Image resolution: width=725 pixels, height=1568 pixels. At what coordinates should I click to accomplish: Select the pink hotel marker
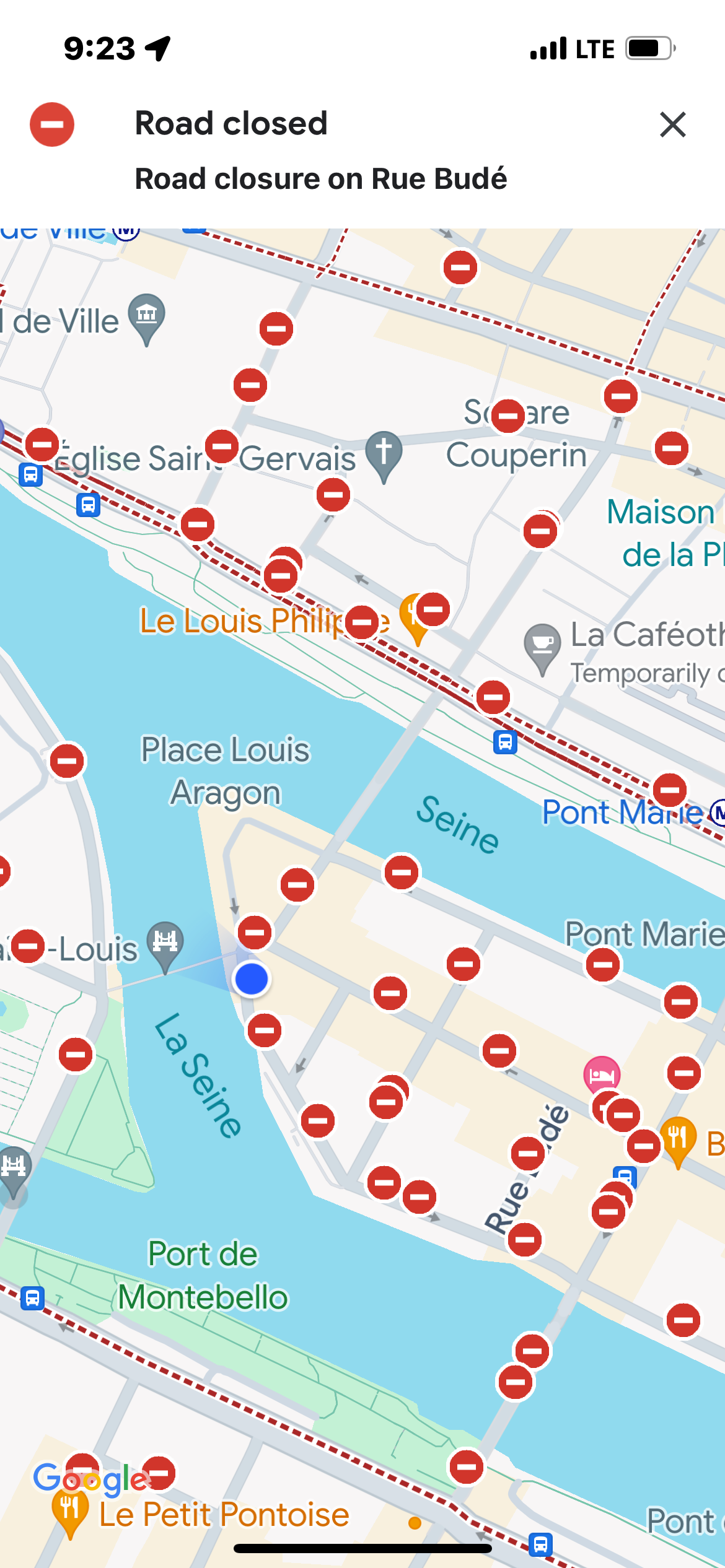click(x=601, y=1074)
